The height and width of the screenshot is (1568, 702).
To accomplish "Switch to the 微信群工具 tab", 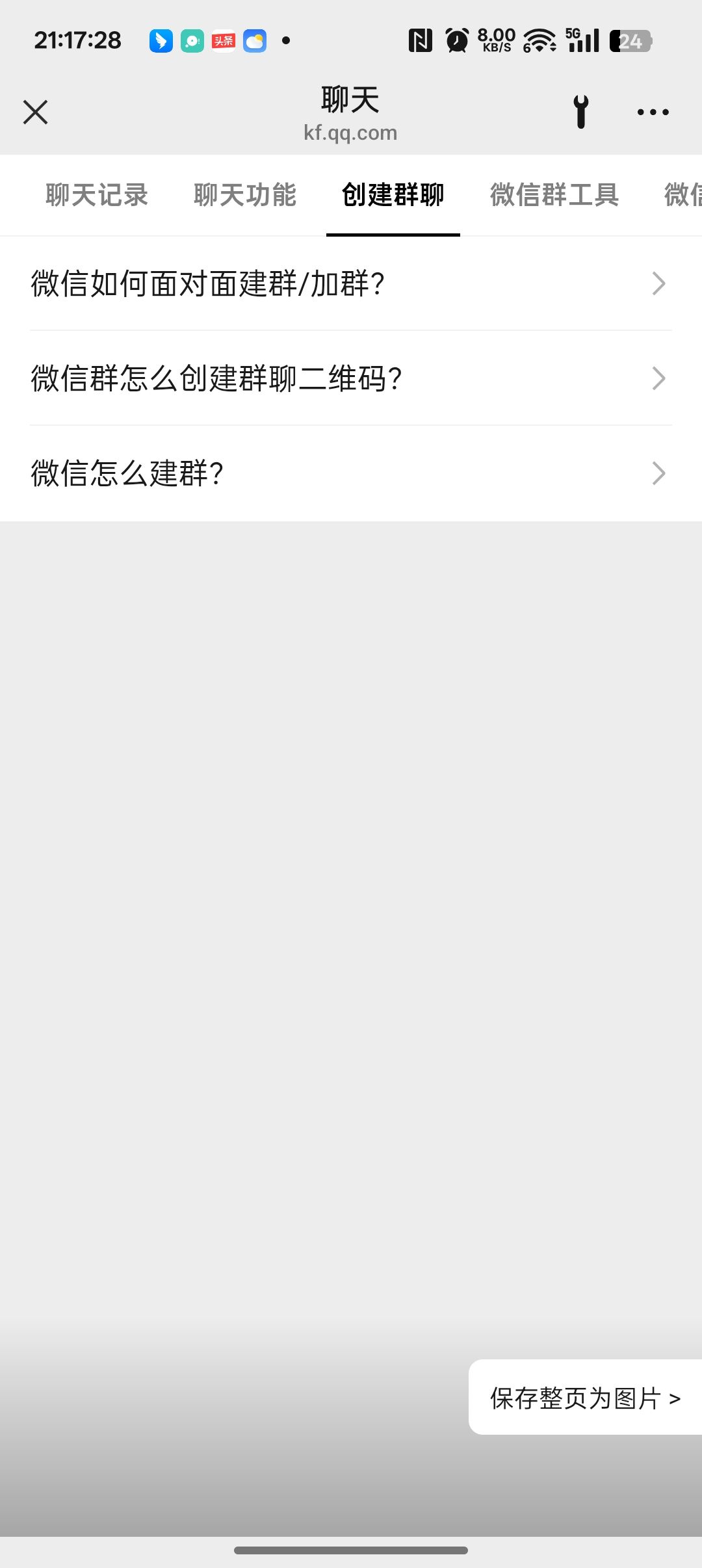I will (554, 195).
